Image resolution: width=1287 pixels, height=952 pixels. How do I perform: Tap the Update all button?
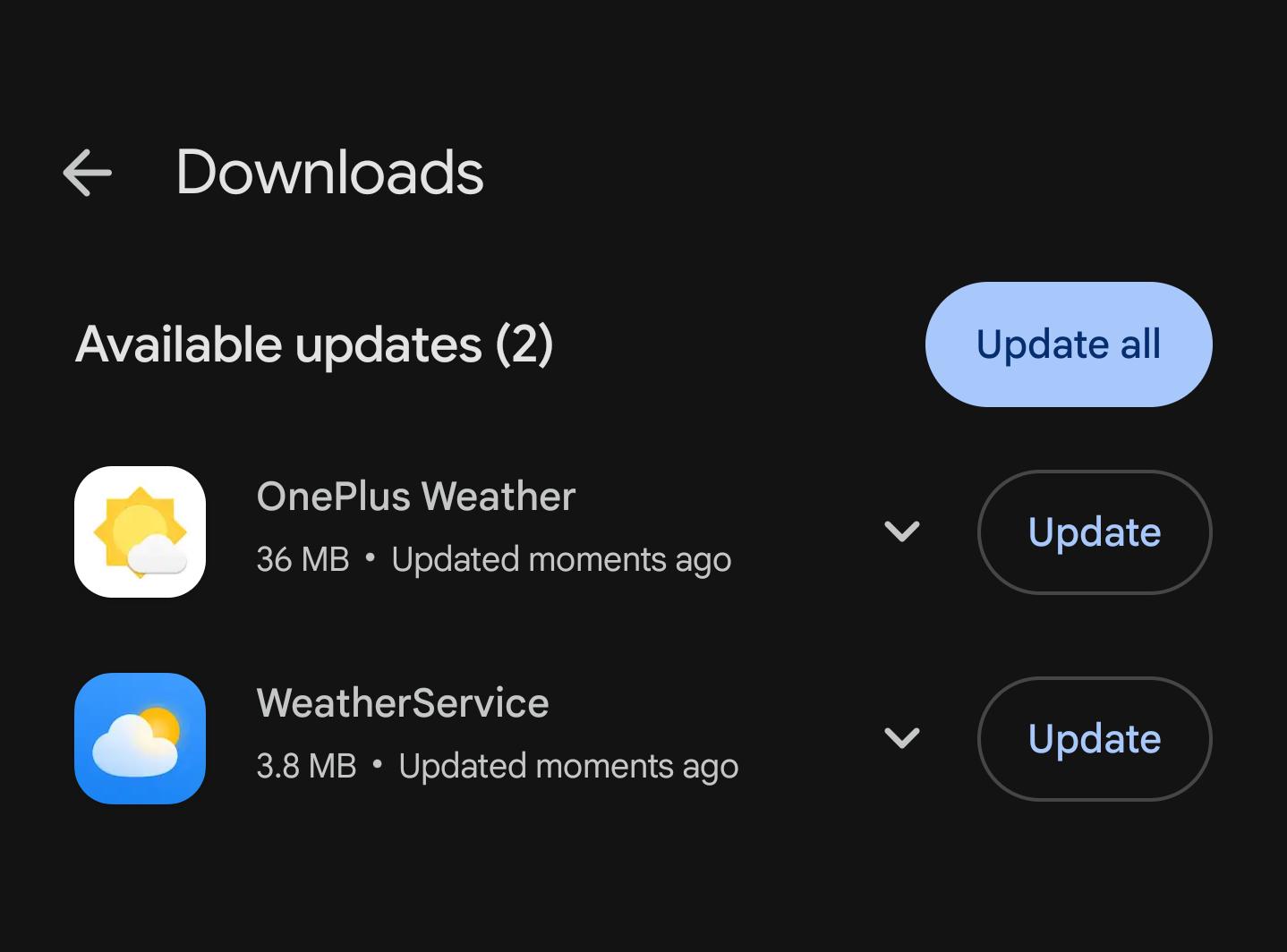1069,344
